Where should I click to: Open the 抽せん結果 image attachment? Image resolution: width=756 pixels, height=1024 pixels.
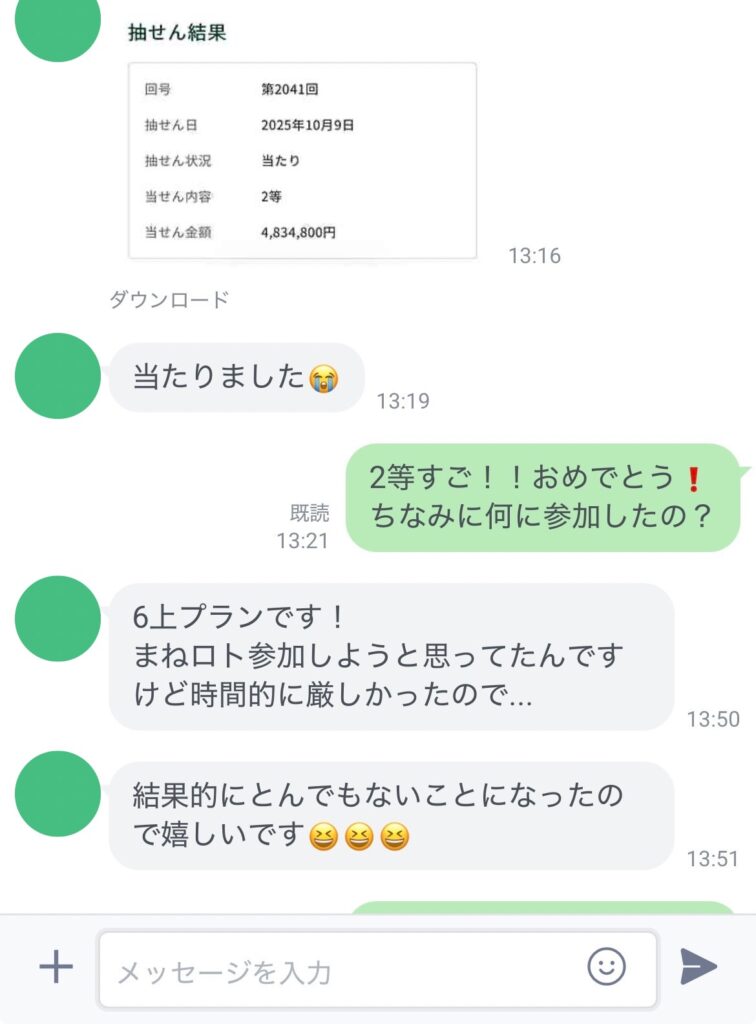302,160
